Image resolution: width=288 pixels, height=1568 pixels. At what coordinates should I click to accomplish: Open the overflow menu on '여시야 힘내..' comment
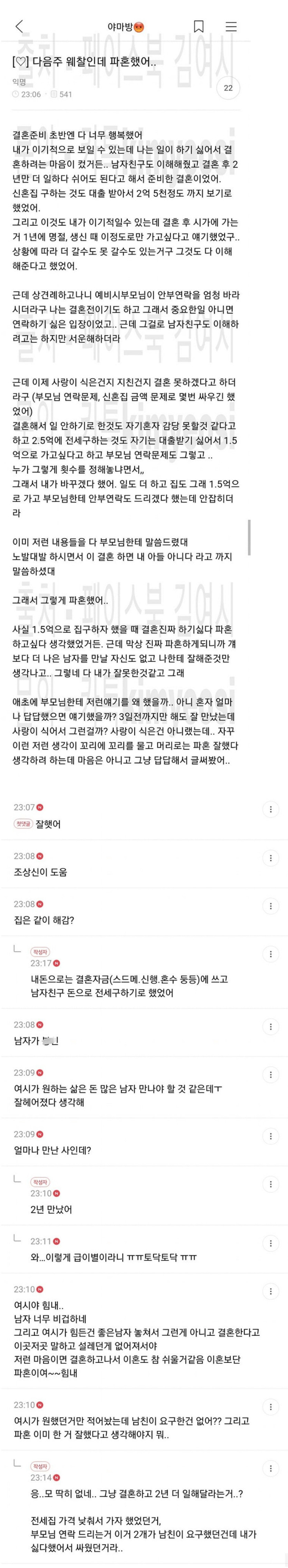click(x=270, y=1292)
